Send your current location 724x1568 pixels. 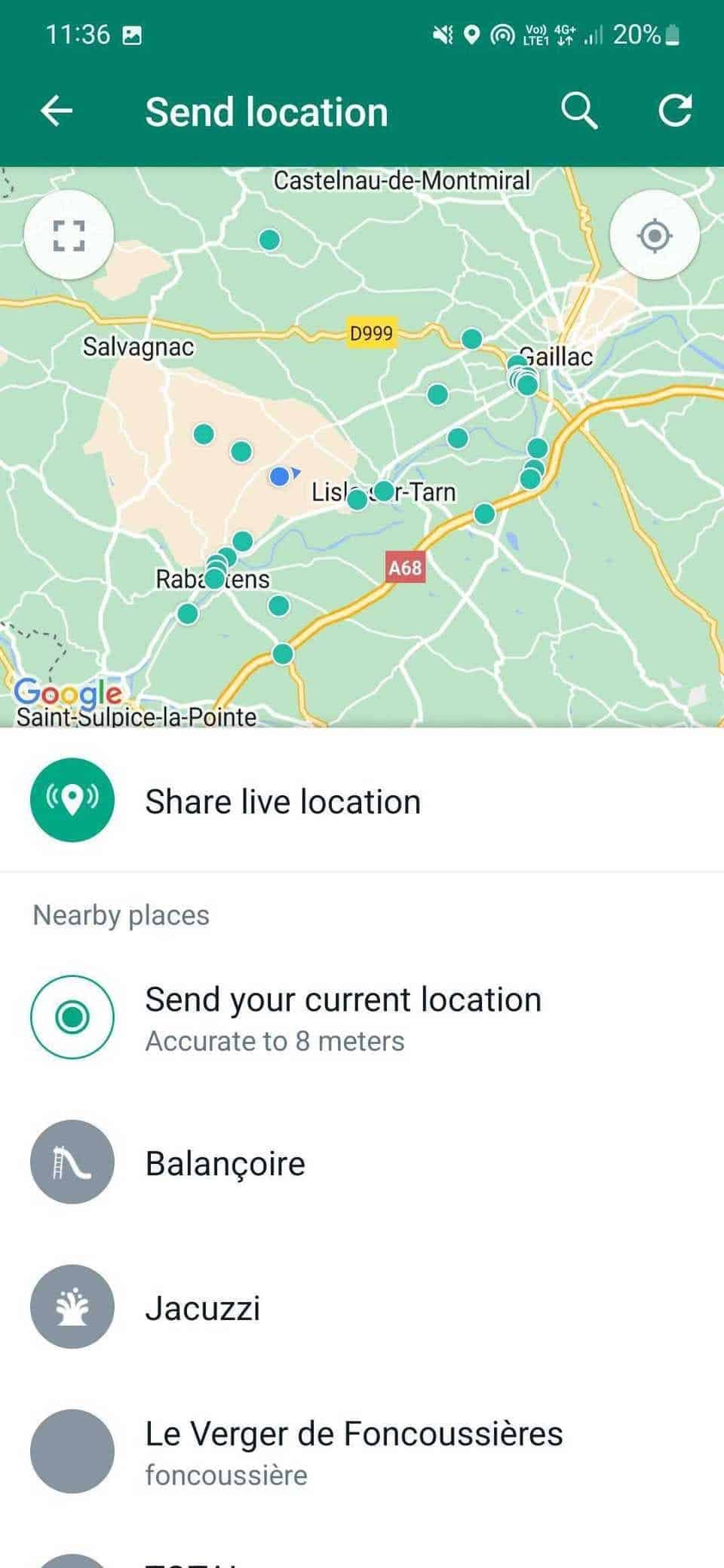362,1017
